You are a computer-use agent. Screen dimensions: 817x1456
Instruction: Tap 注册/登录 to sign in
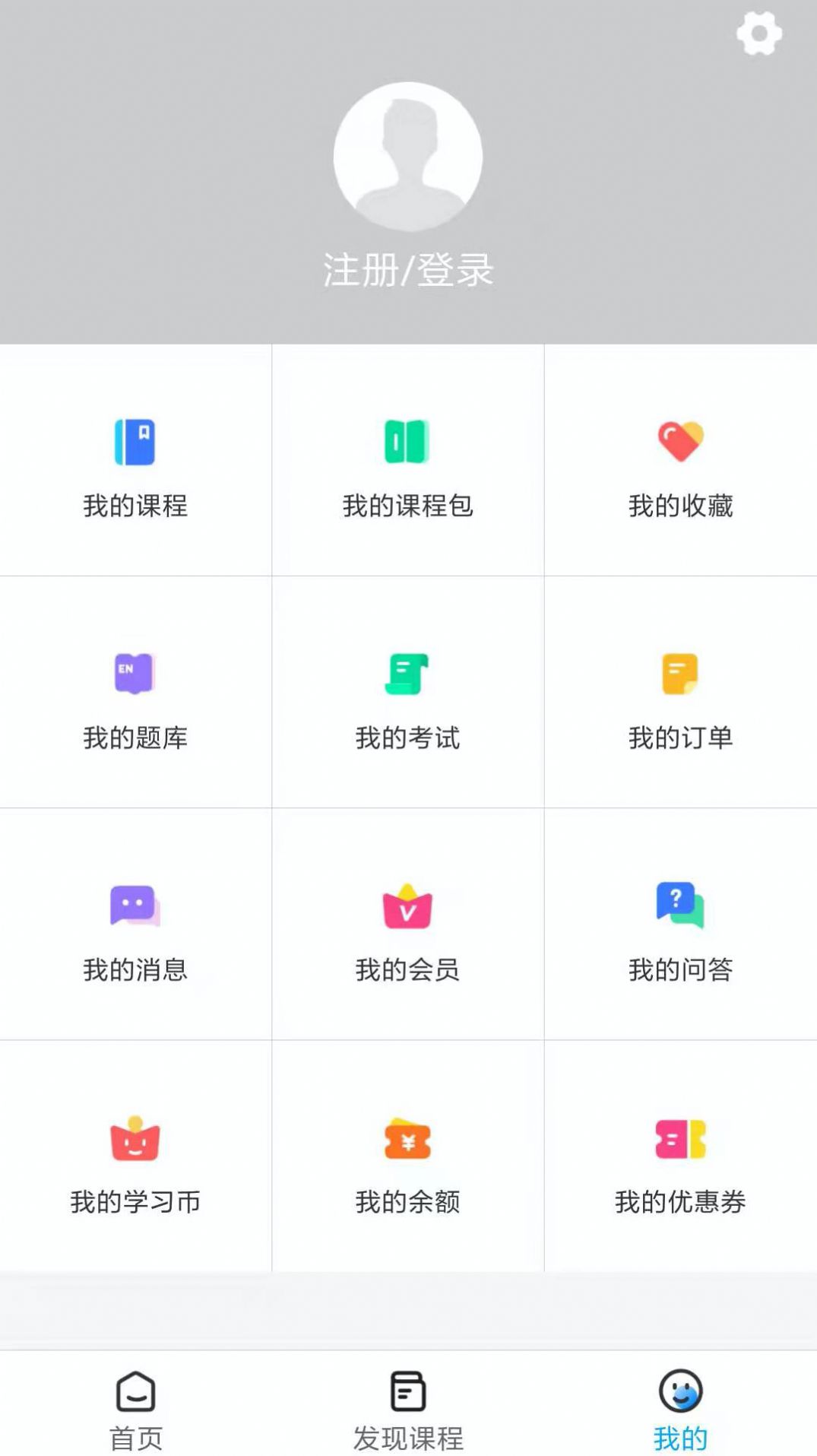408,268
